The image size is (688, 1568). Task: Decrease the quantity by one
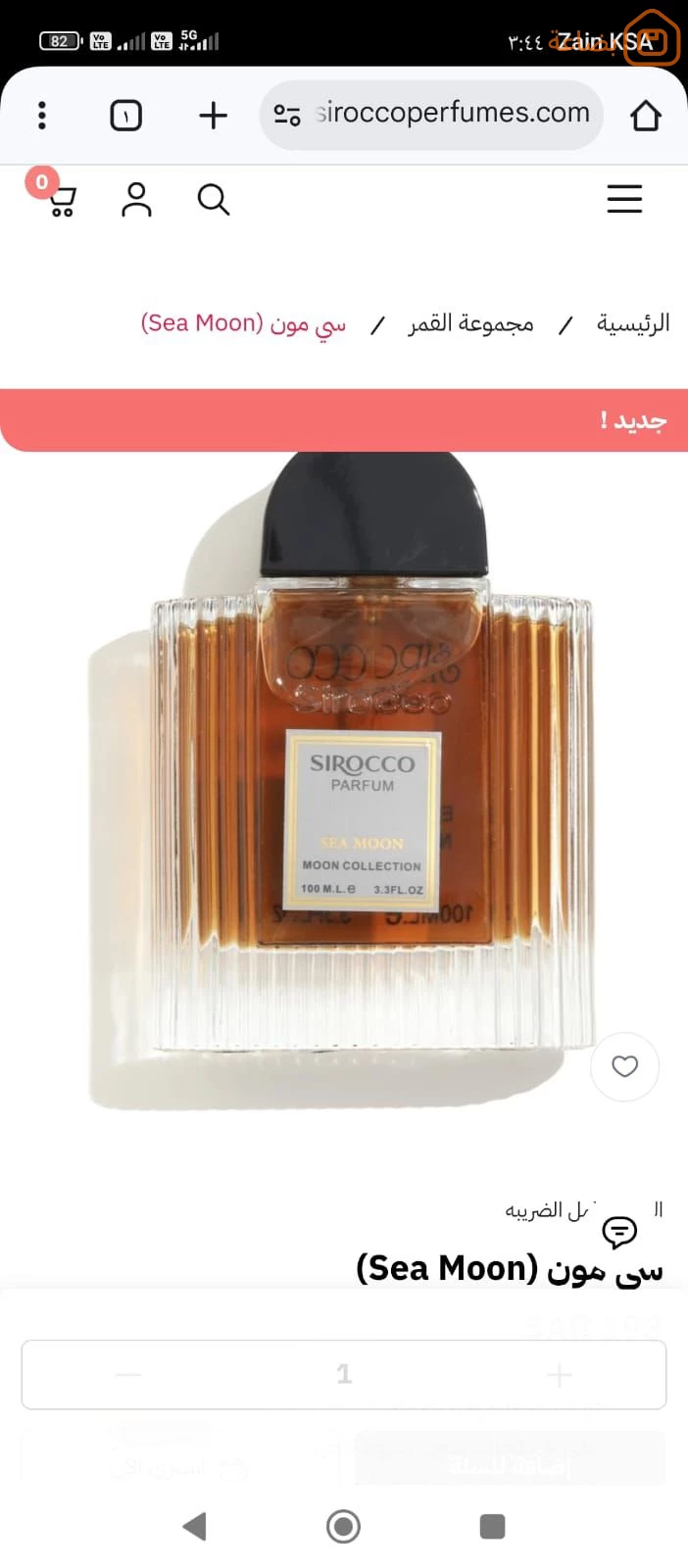pos(128,1375)
